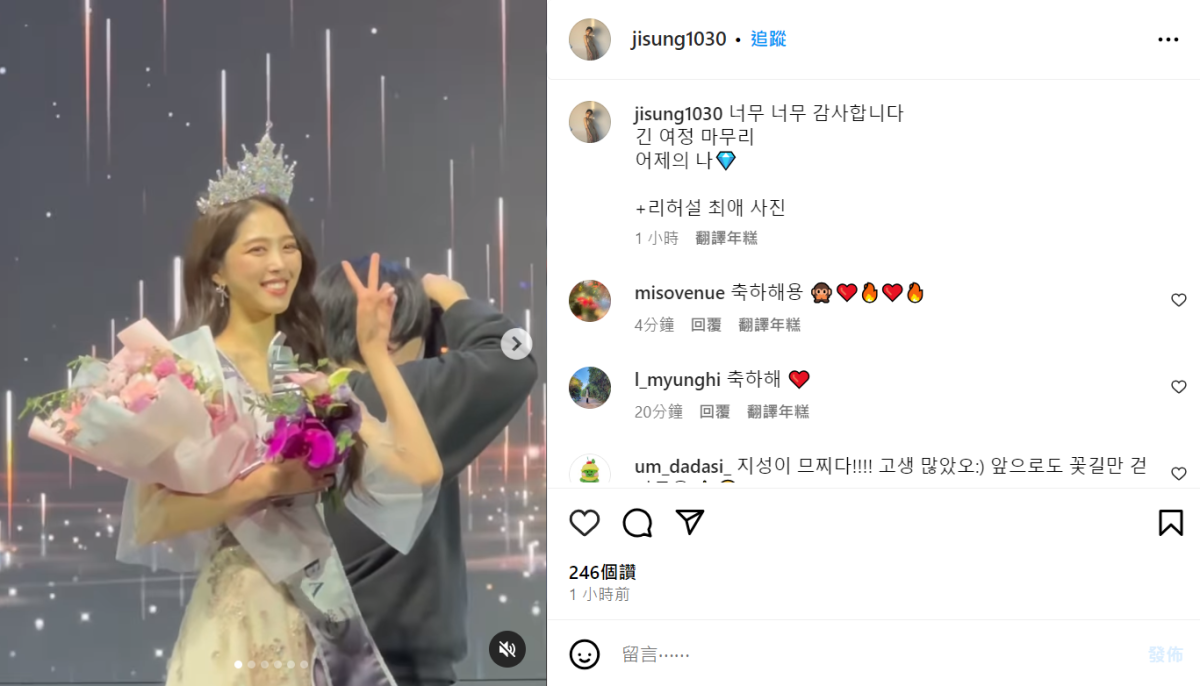Go to the next photo in the carousel

pos(516,344)
